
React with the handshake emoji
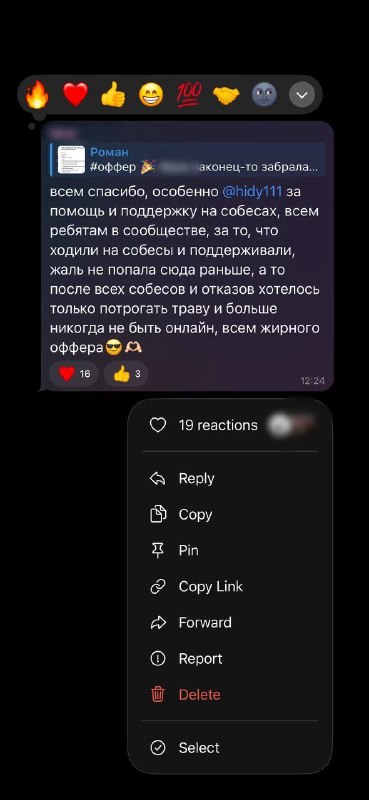point(226,95)
